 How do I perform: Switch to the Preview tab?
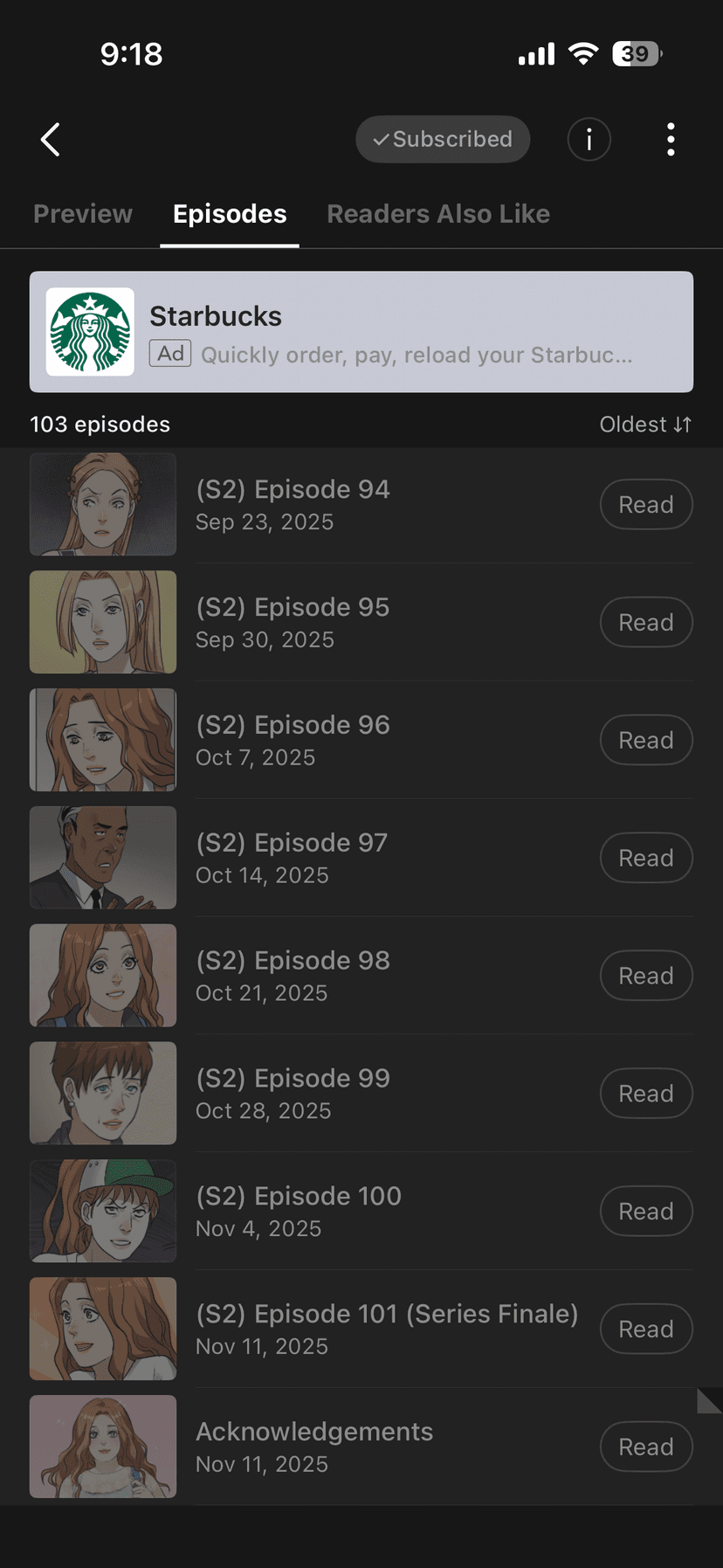(83, 214)
